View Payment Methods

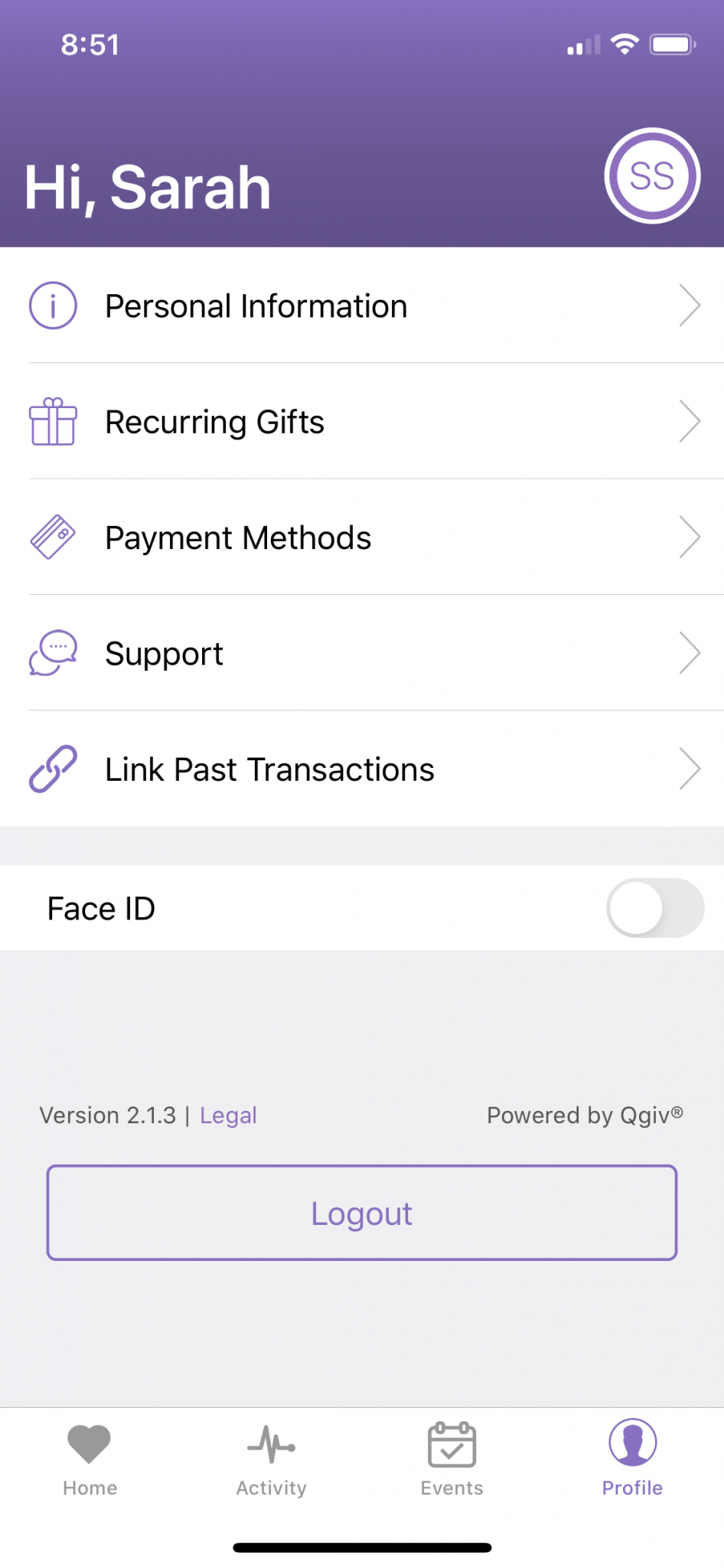(362, 537)
